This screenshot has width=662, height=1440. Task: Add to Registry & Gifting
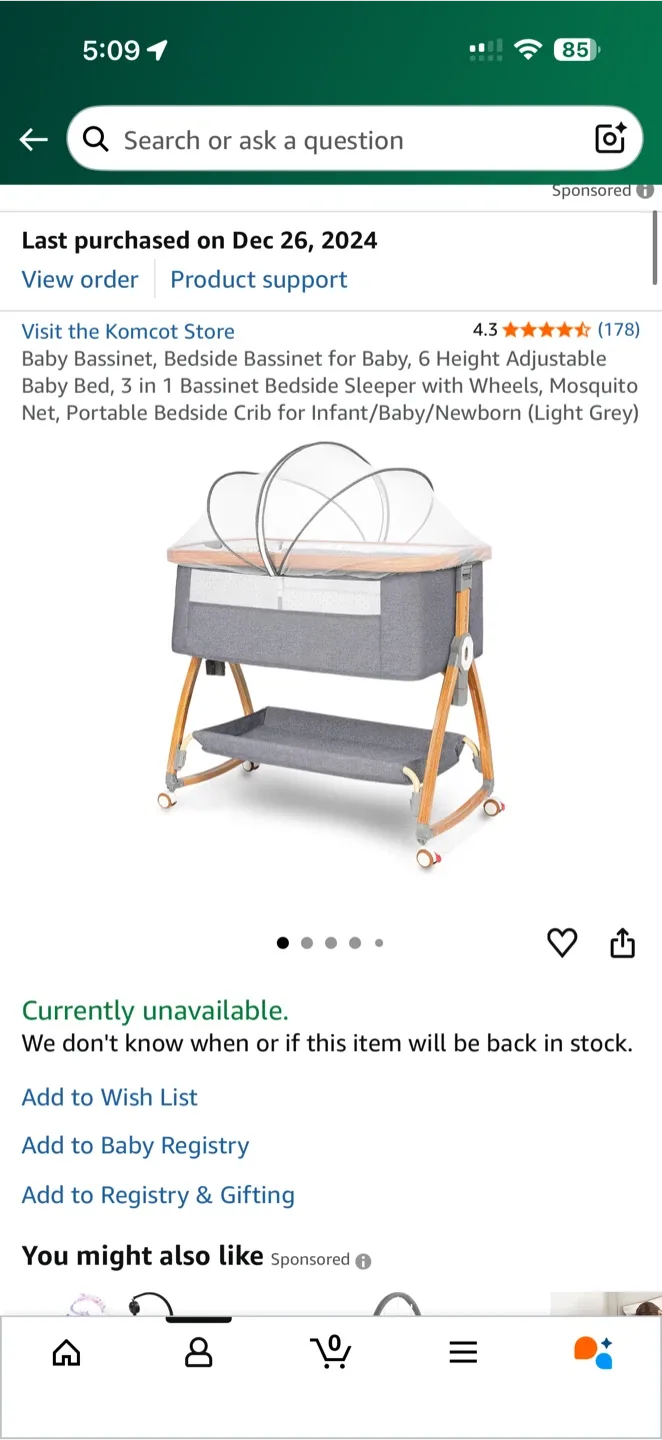pos(158,1195)
